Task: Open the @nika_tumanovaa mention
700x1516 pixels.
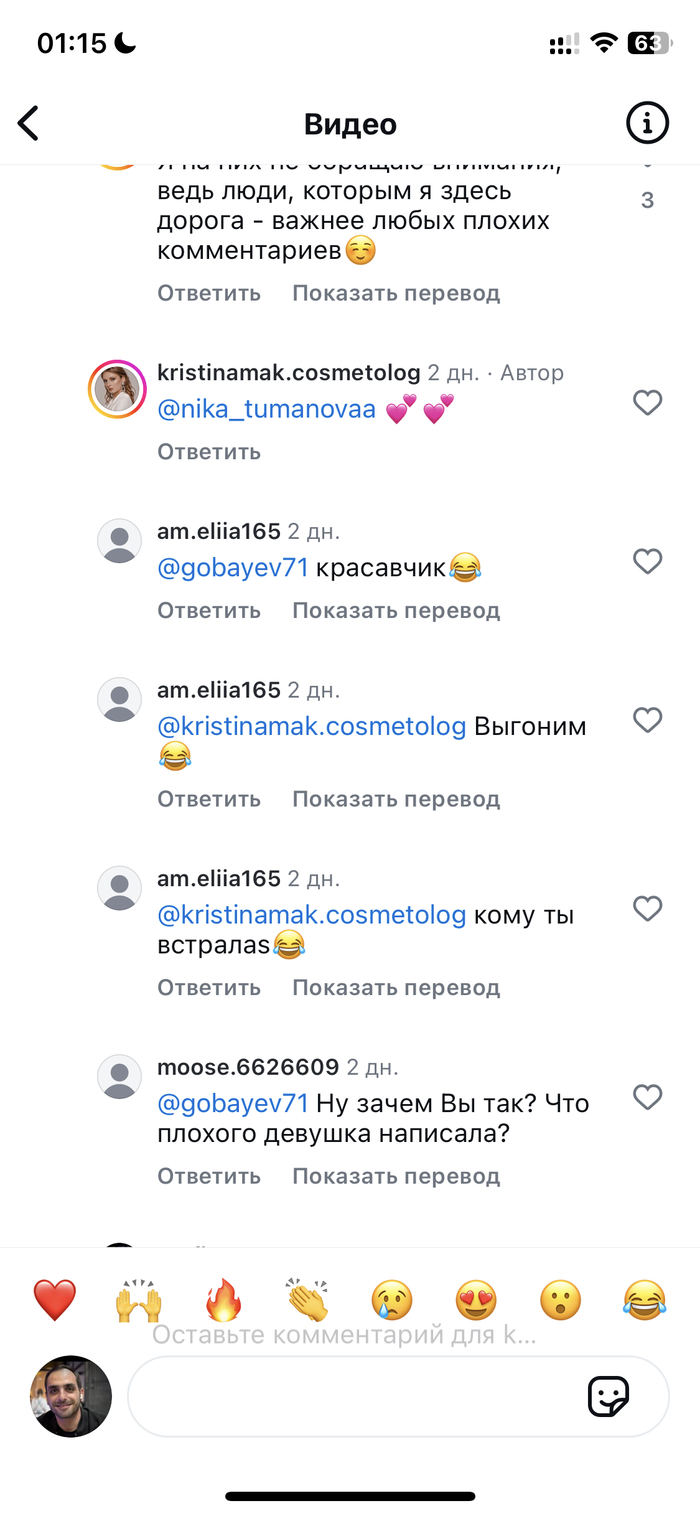Action: (x=266, y=410)
